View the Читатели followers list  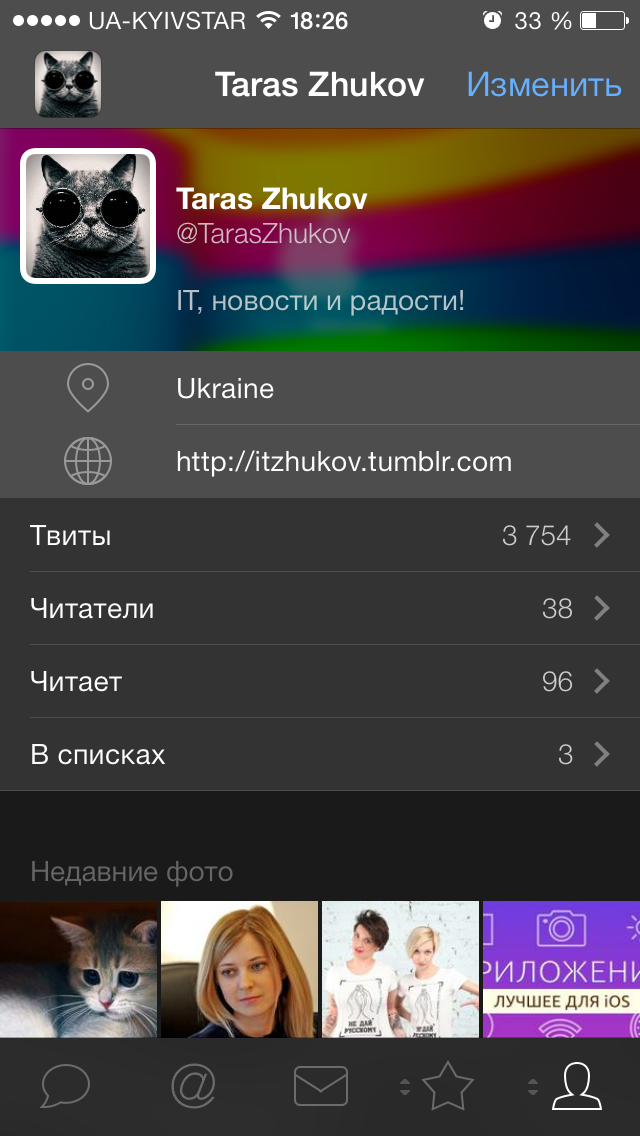click(x=320, y=608)
